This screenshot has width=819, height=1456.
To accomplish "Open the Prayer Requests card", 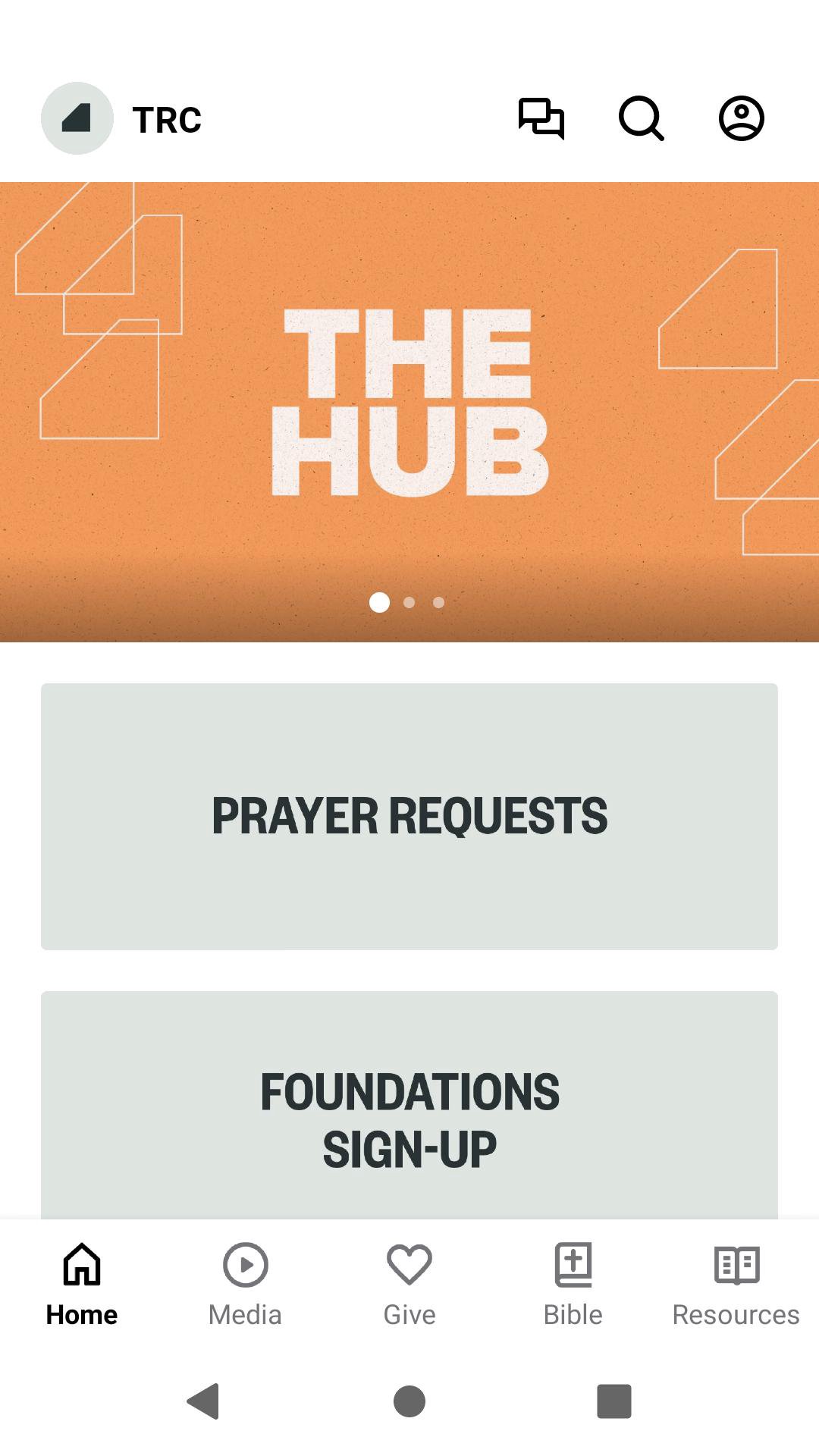I will pyautogui.click(x=409, y=816).
